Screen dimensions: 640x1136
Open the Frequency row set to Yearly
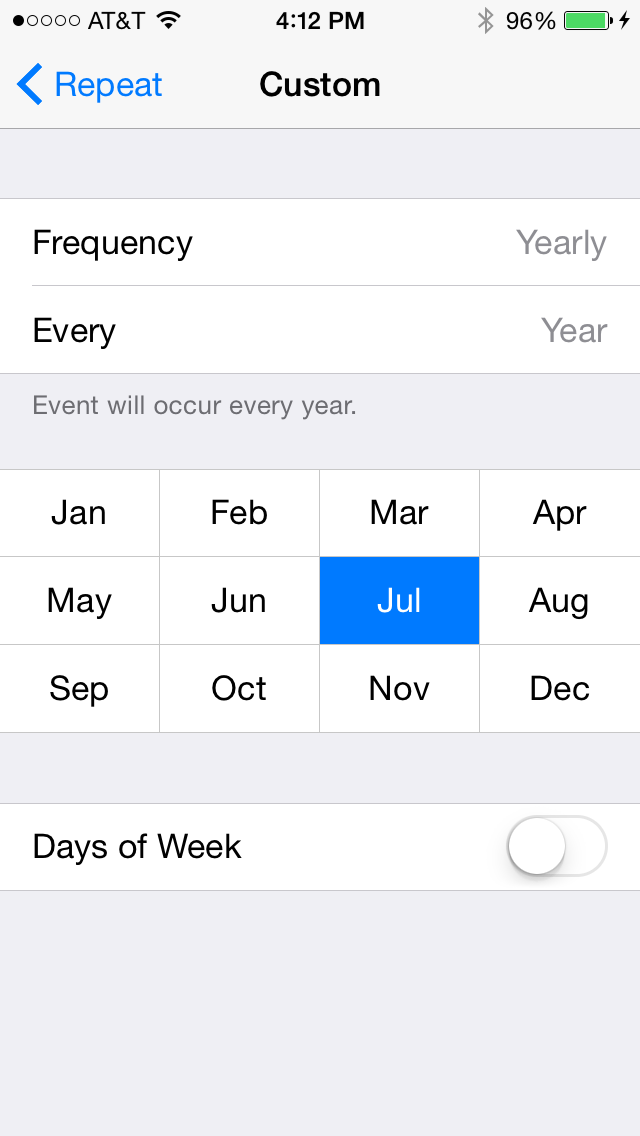[x=320, y=243]
